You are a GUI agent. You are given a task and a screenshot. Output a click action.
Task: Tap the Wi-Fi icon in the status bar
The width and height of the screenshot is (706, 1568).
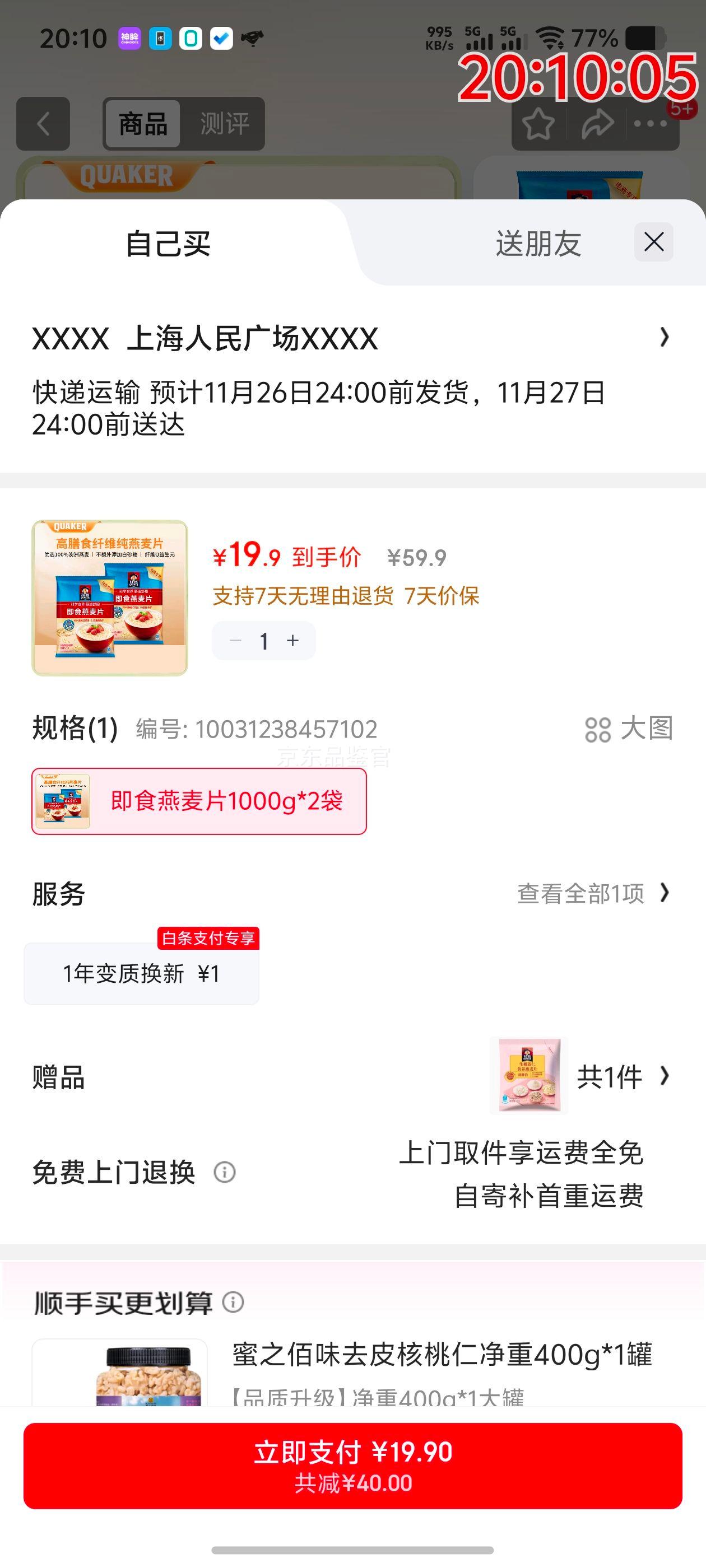coord(551,38)
